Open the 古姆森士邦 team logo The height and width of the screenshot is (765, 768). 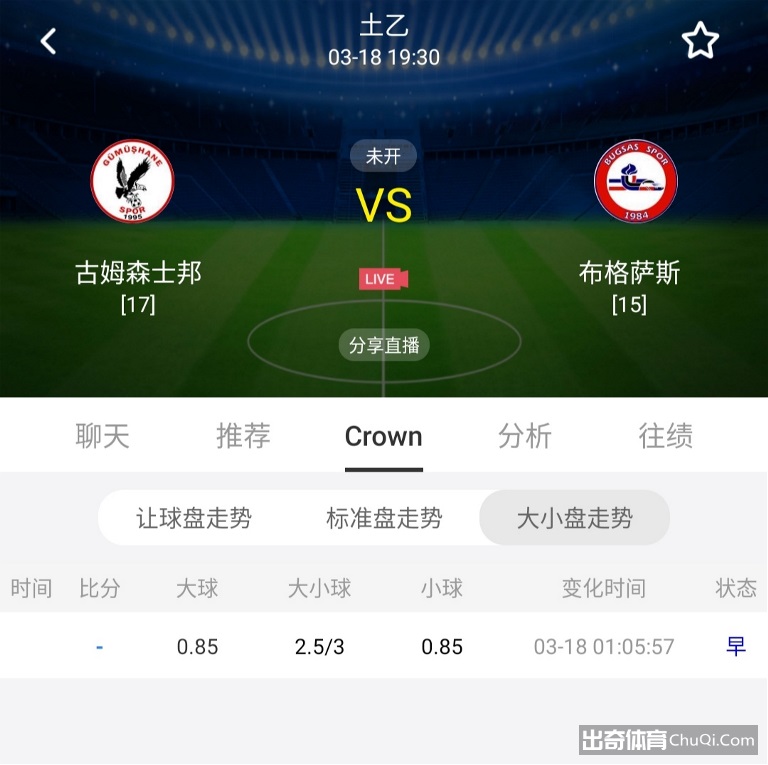(x=133, y=182)
